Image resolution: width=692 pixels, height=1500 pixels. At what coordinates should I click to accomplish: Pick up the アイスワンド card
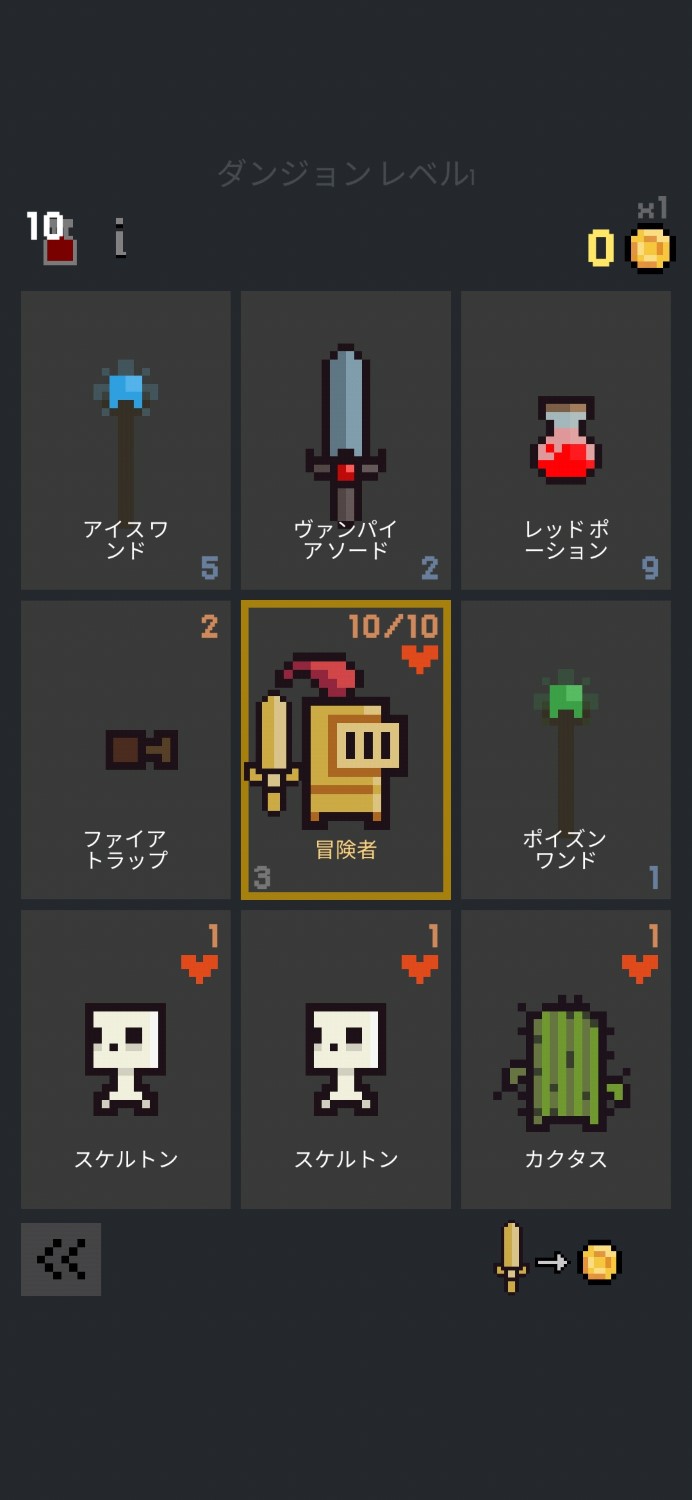point(126,440)
